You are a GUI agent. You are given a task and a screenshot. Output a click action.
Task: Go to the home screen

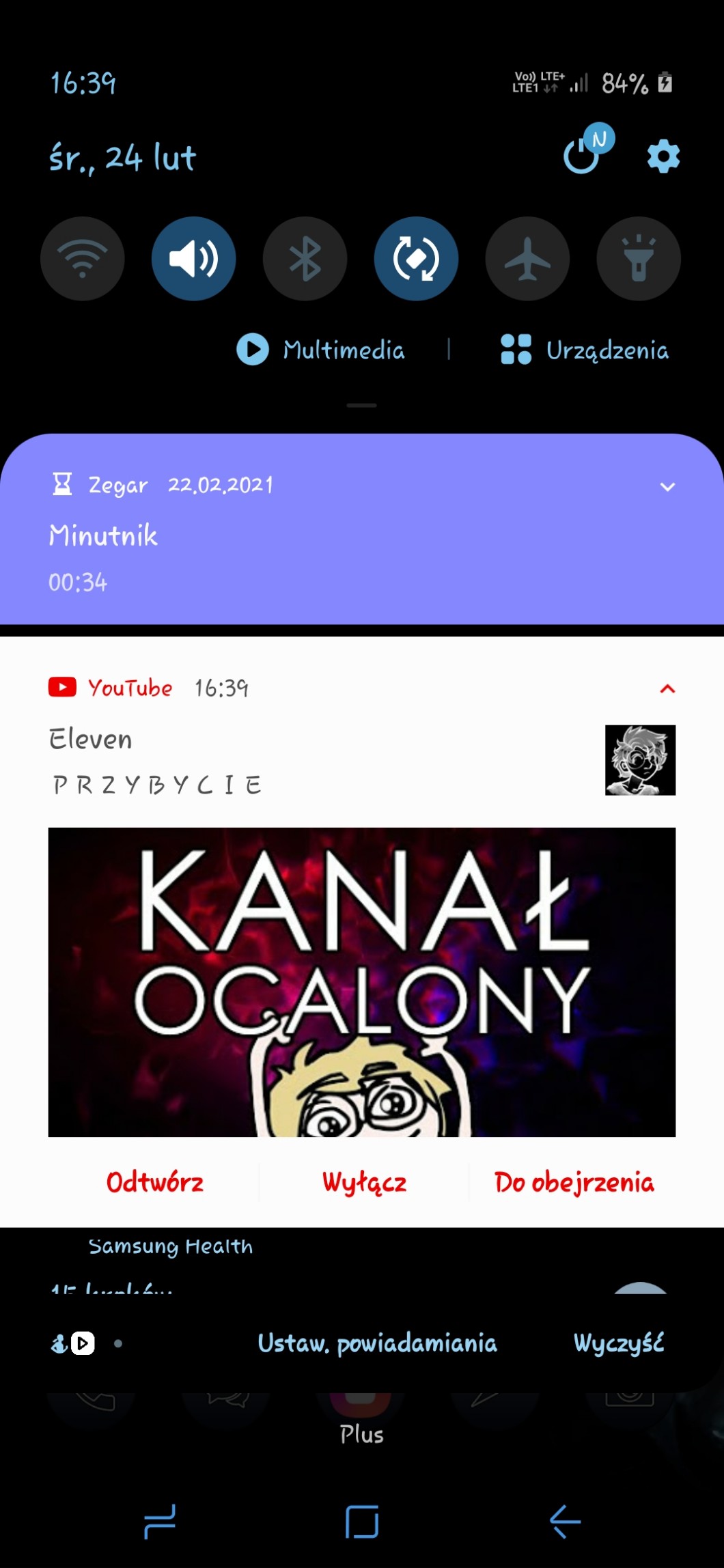[x=362, y=1522]
